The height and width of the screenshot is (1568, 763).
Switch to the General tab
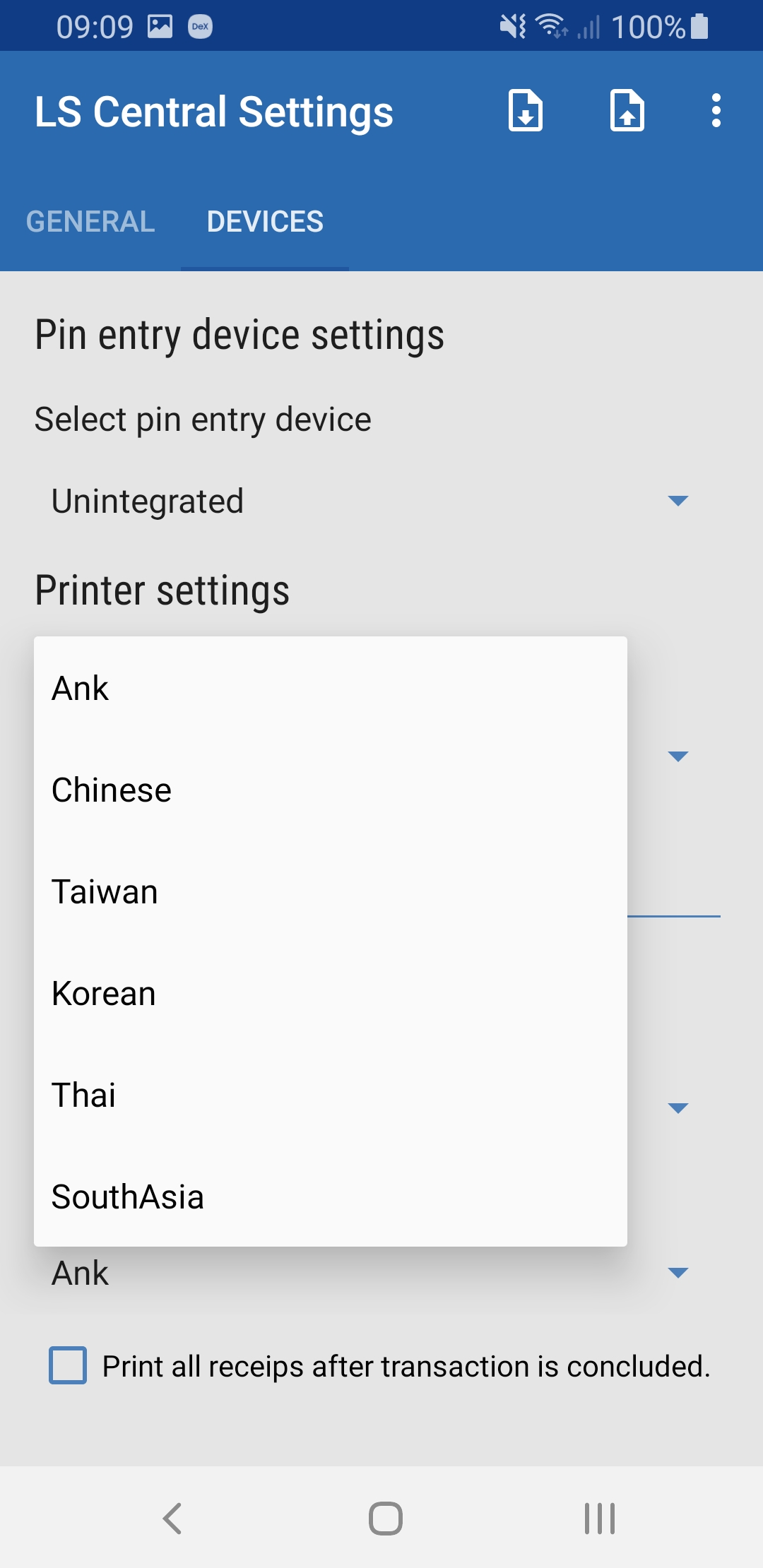(90, 222)
